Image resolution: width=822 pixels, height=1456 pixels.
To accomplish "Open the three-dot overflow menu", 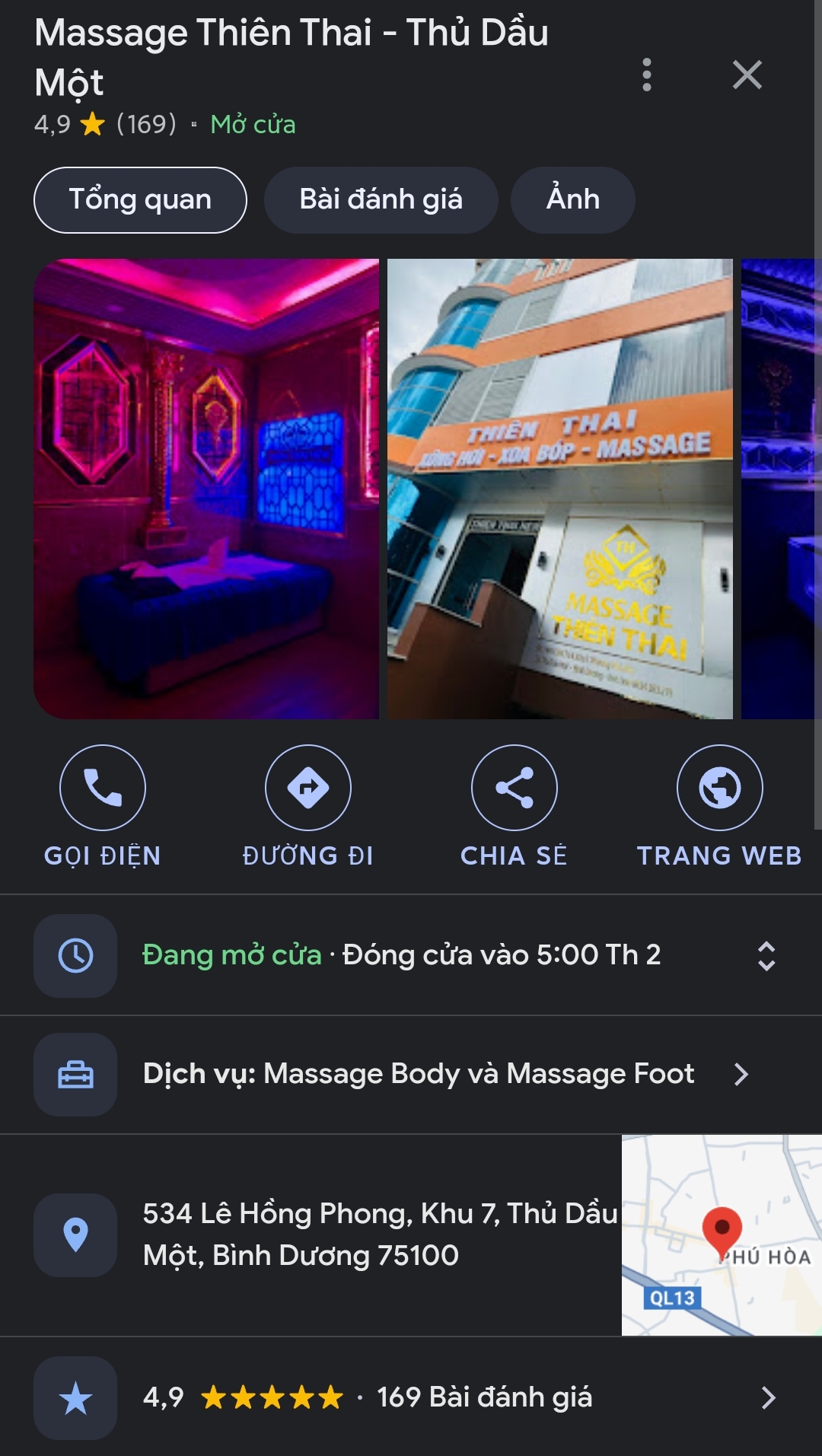I will (x=647, y=75).
